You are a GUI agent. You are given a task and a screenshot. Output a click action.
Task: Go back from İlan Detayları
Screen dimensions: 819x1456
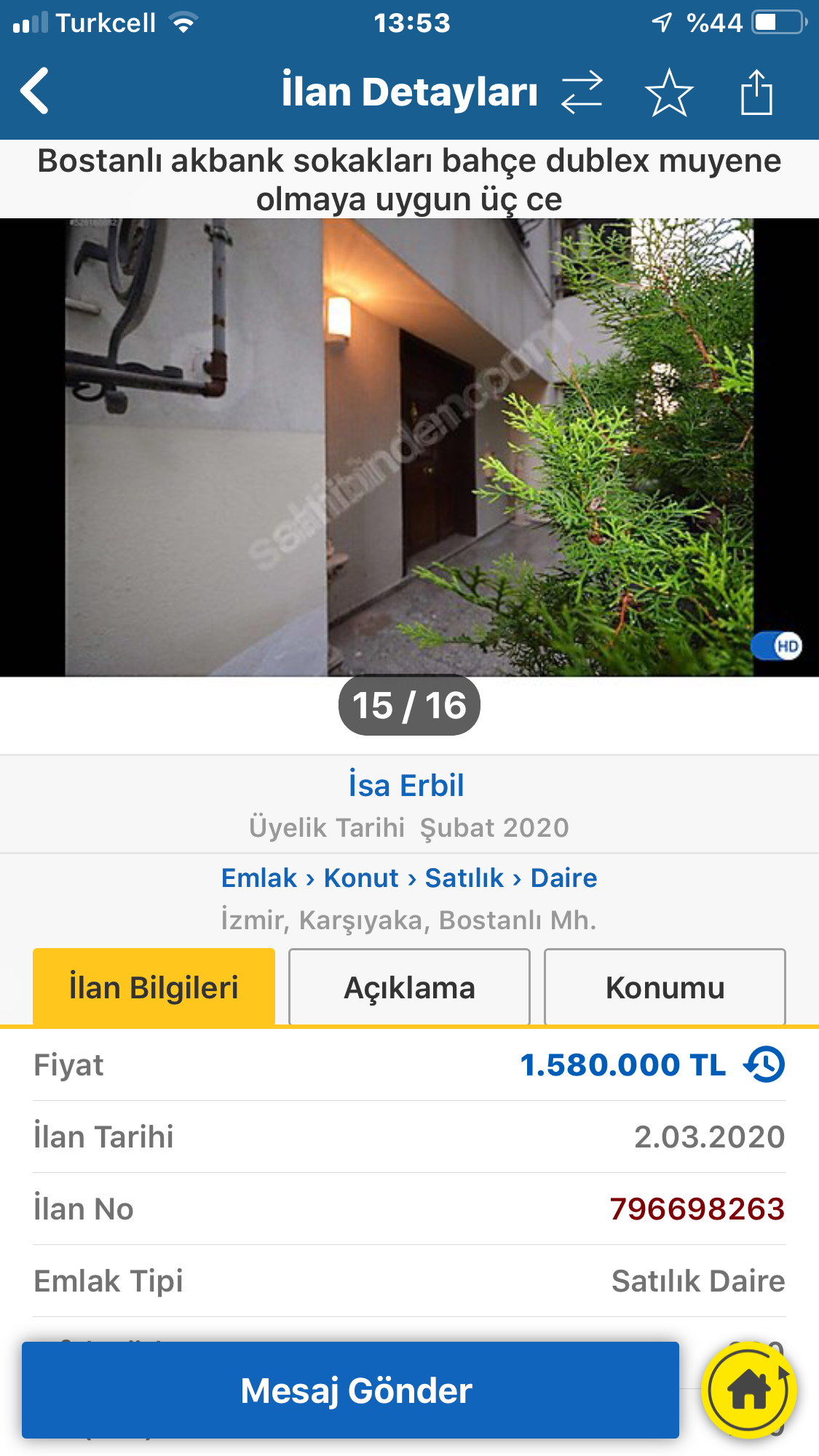click(35, 91)
